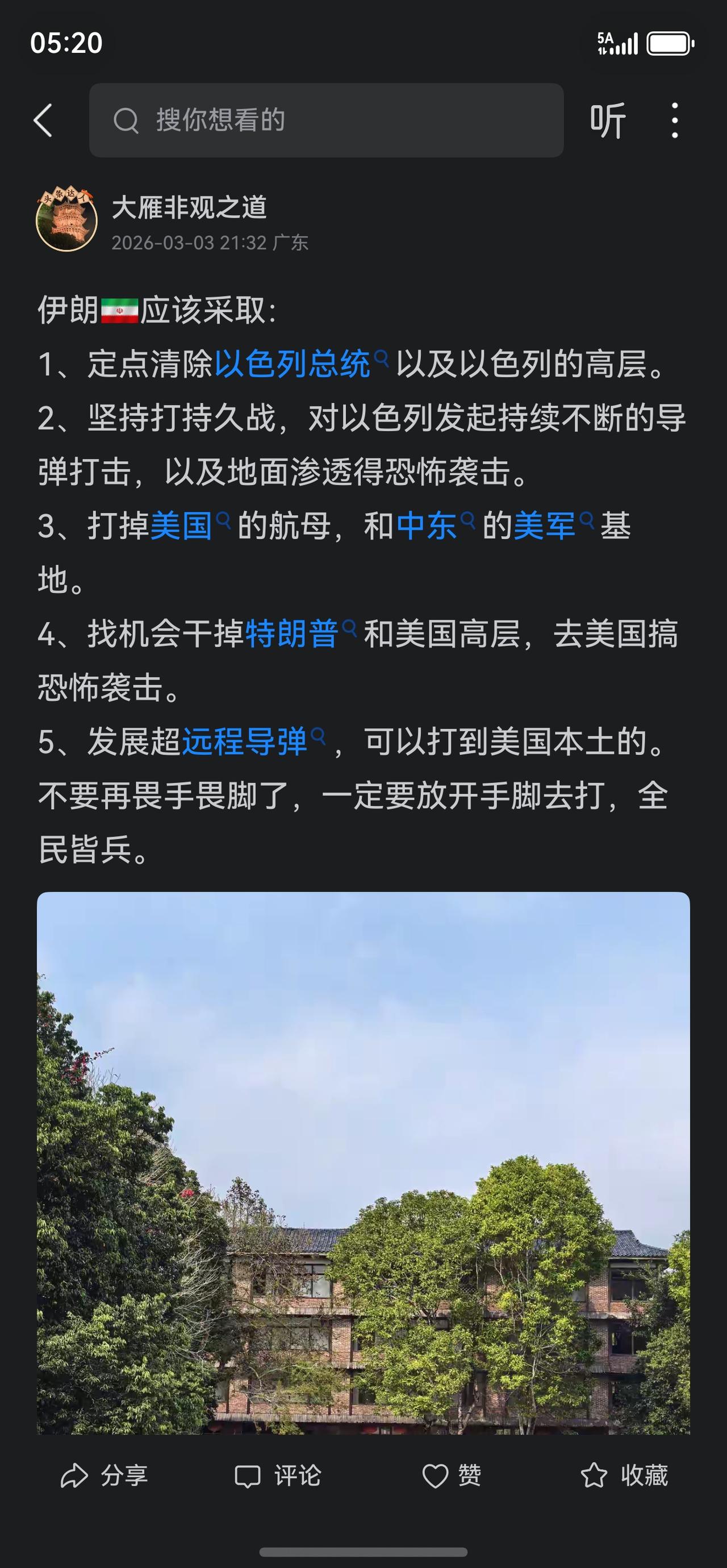
Task: Open the search magnifier in the search bar
Action: [x=126, y=120]
